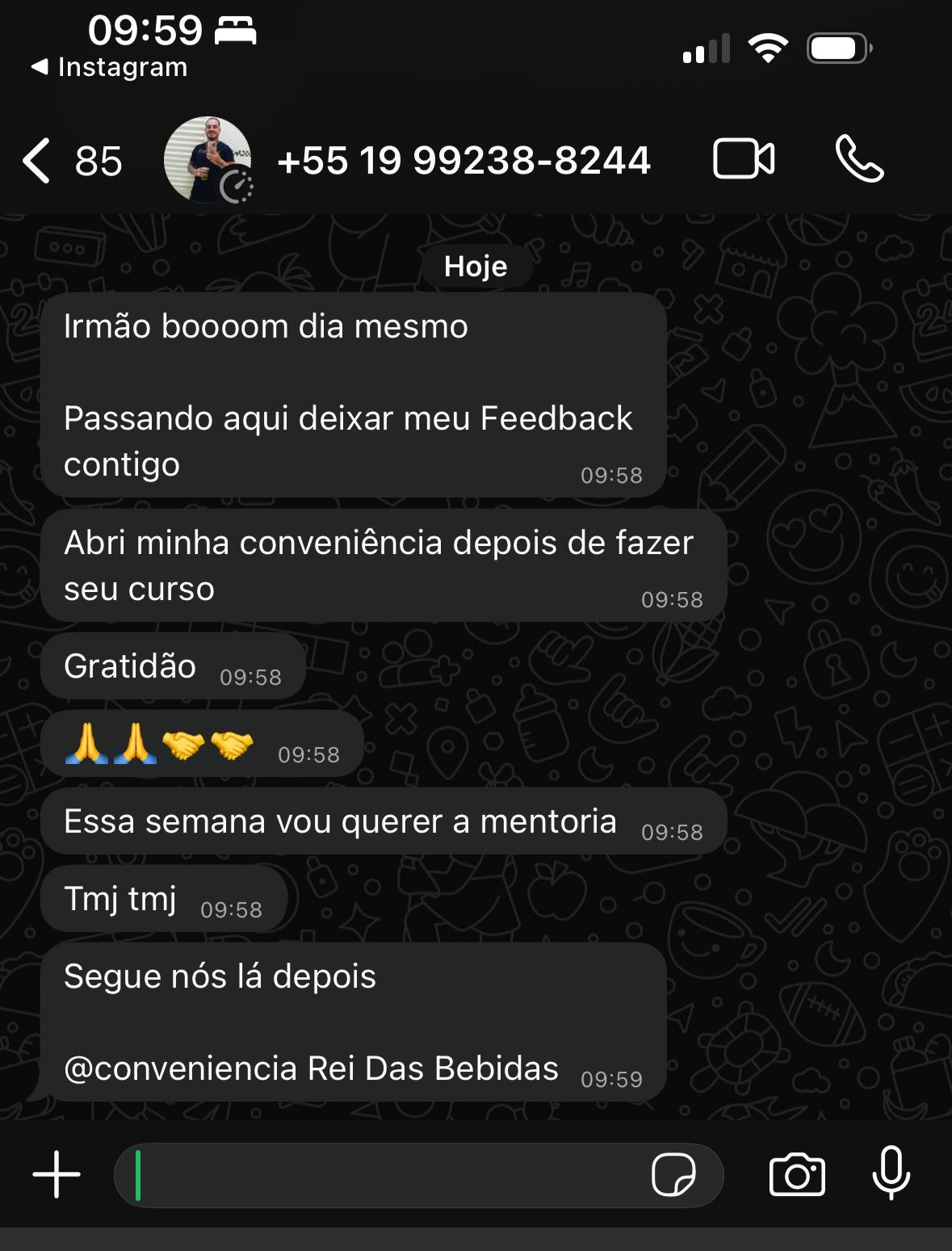
Task: Start a voice call with the contact
Action: pos(860,160)
